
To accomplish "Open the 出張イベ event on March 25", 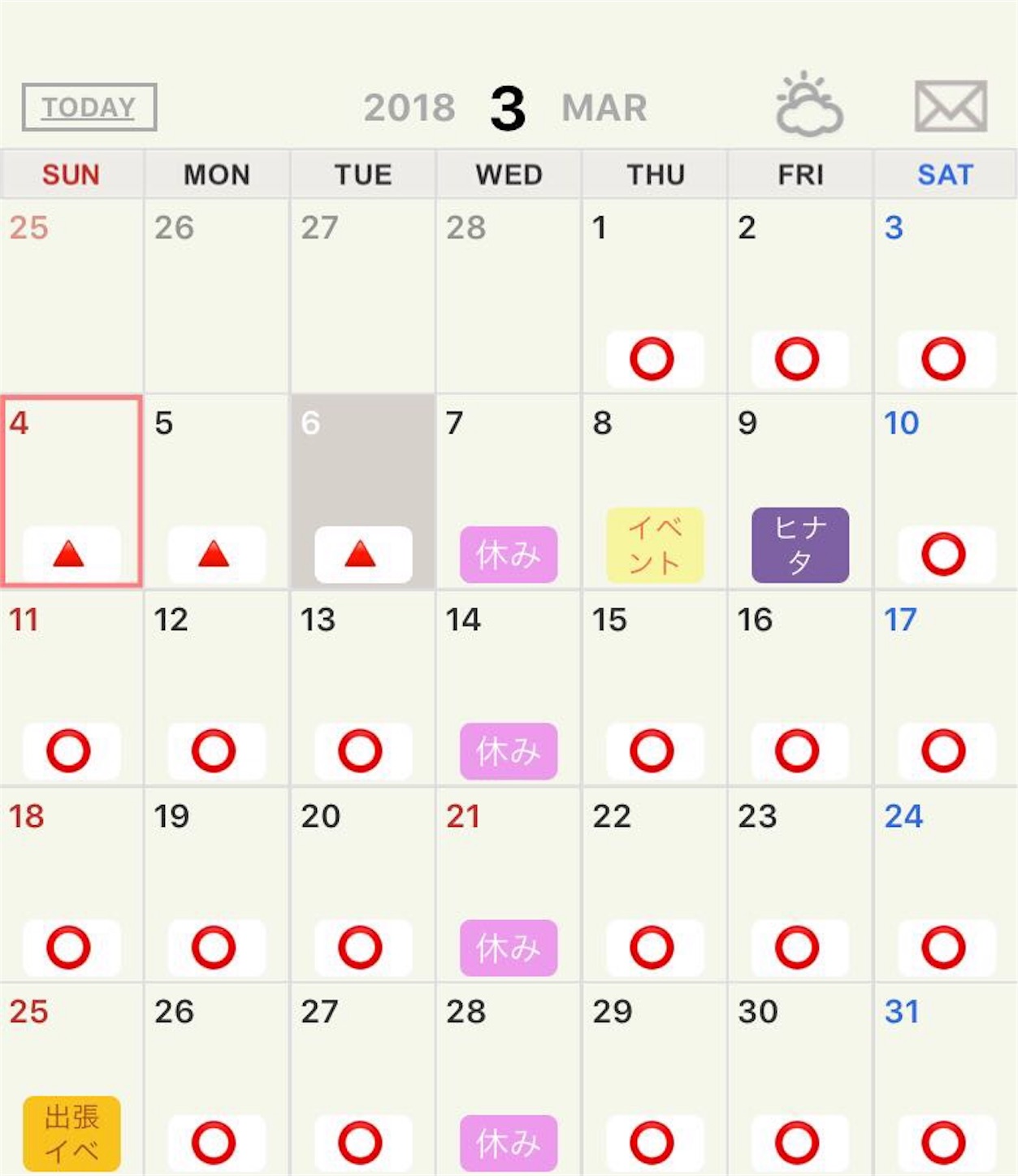I will point(71,1133).
